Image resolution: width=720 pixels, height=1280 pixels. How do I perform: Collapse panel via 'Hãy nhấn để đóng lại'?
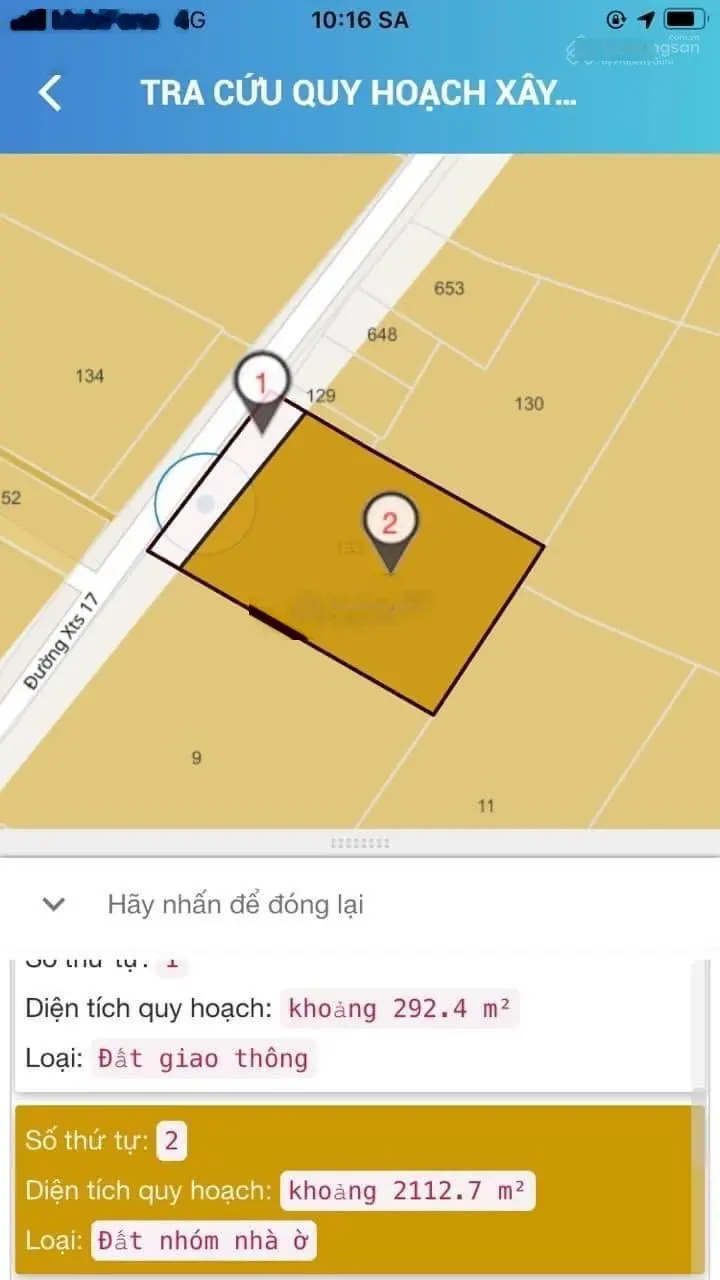click(235, 905)
